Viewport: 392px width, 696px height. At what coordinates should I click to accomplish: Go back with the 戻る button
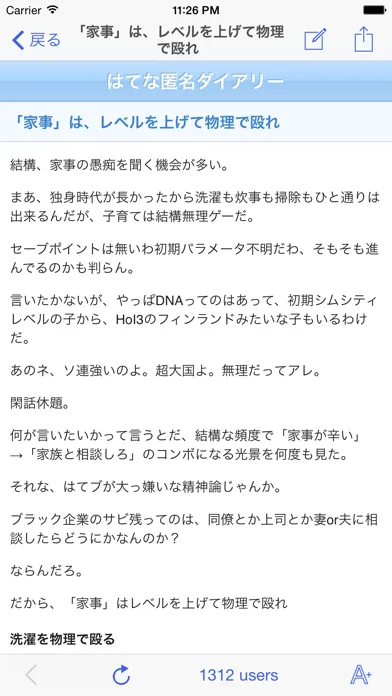pos(36,40)
